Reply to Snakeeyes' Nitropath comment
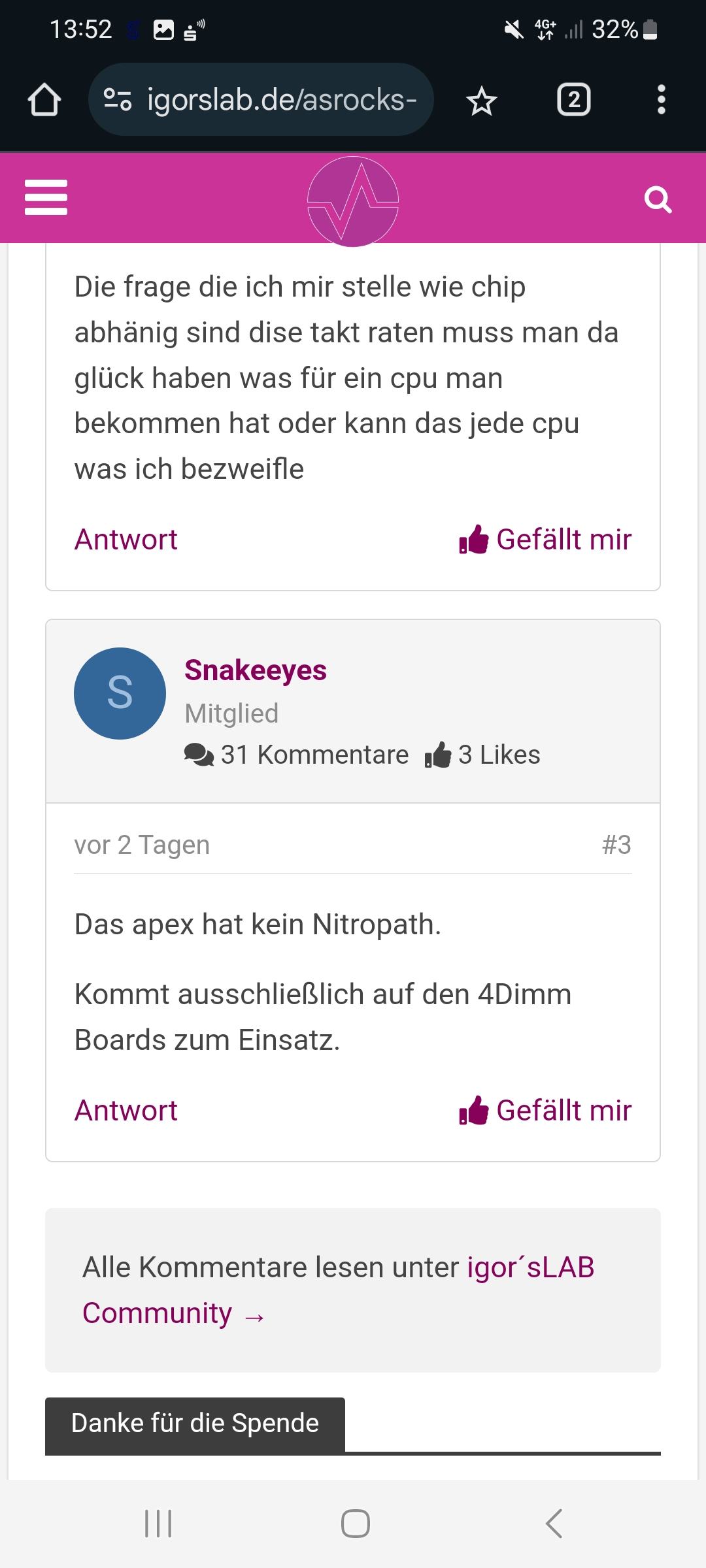The height and width of the screenshot is (1568, 706). (126, 1111)
